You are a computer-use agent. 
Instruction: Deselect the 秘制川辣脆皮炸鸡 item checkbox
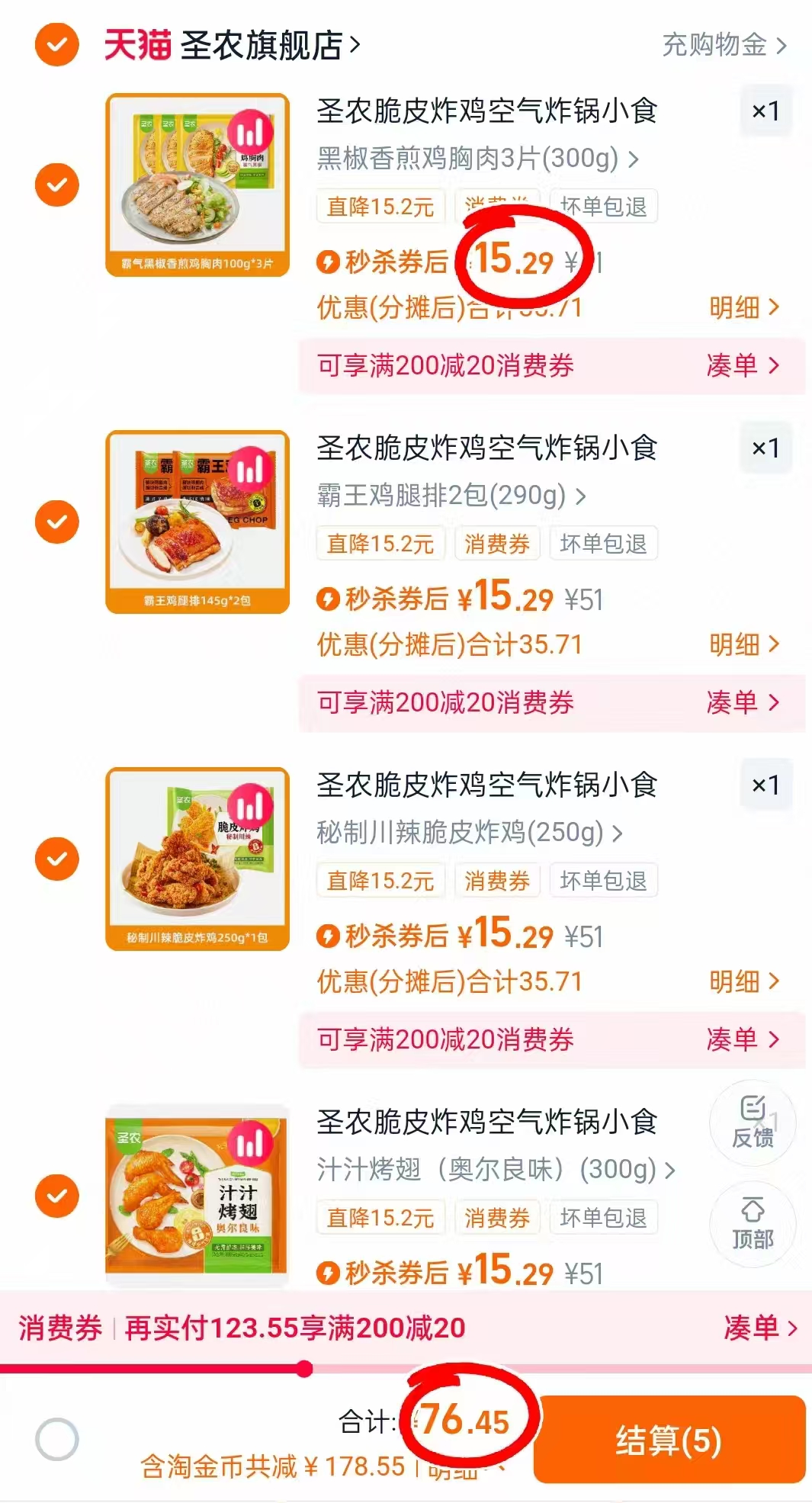(x=56, y=859)
